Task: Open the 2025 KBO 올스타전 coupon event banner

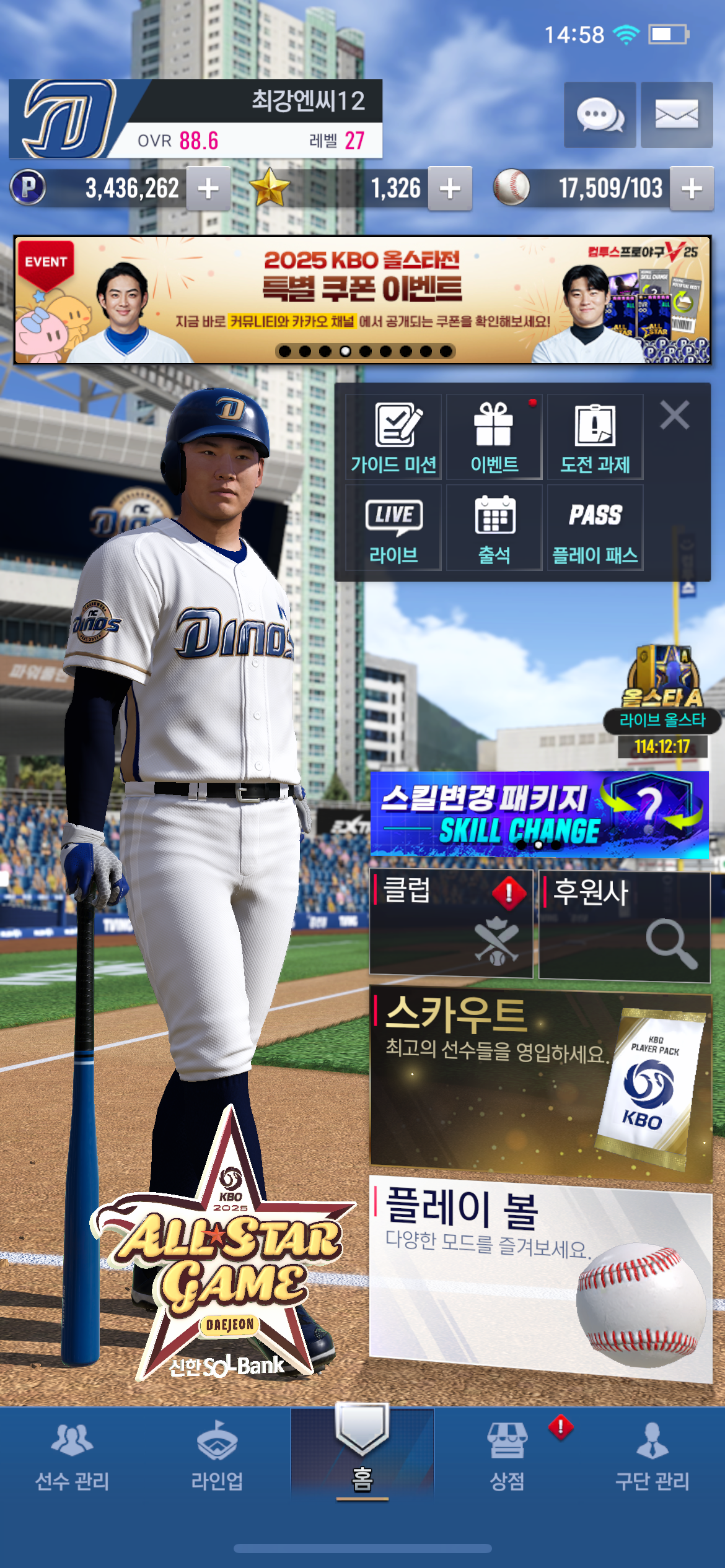Action: (x=362, y=300)
